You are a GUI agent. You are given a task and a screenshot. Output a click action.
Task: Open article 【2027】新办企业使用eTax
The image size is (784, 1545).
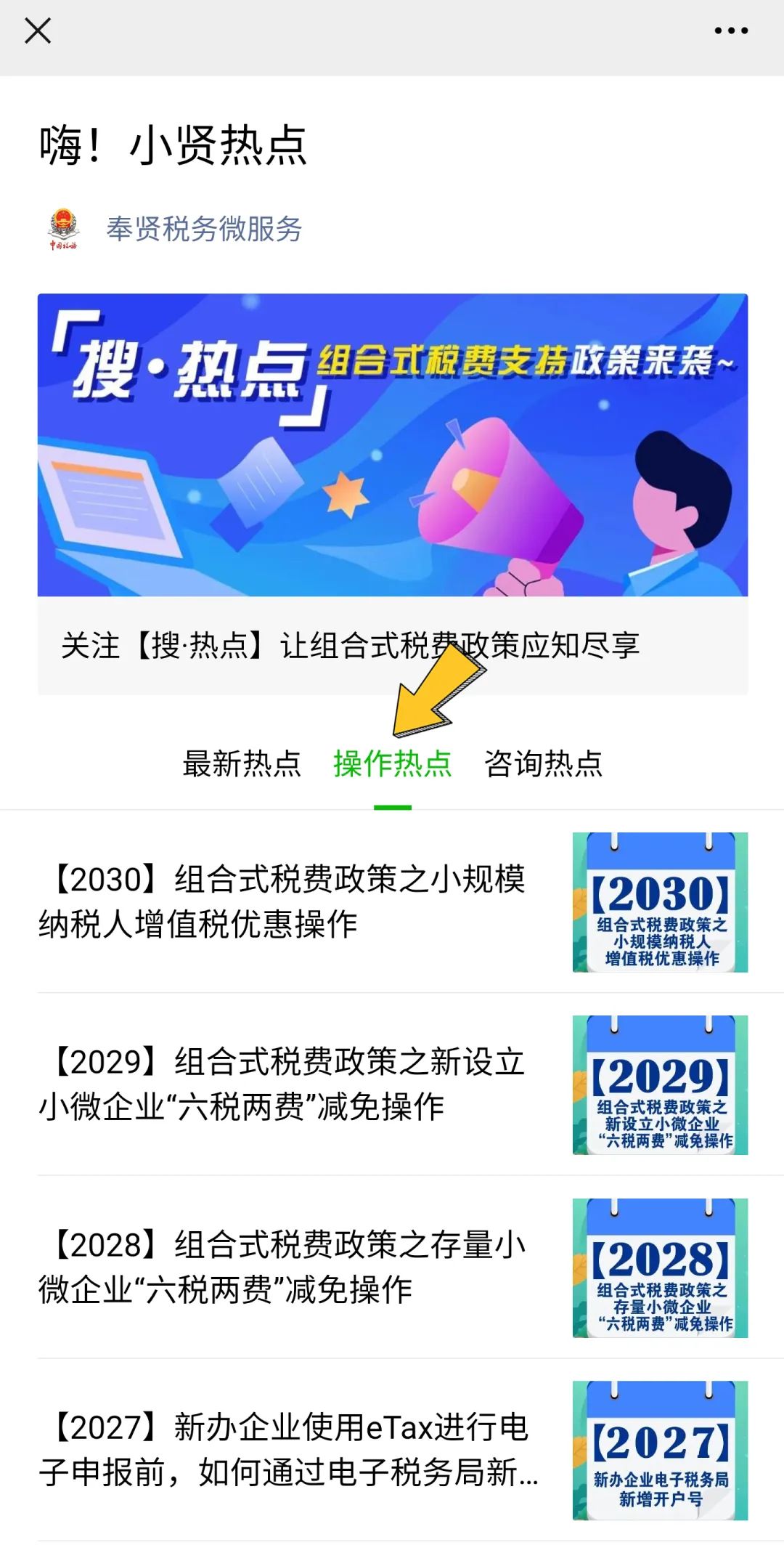393,1451
